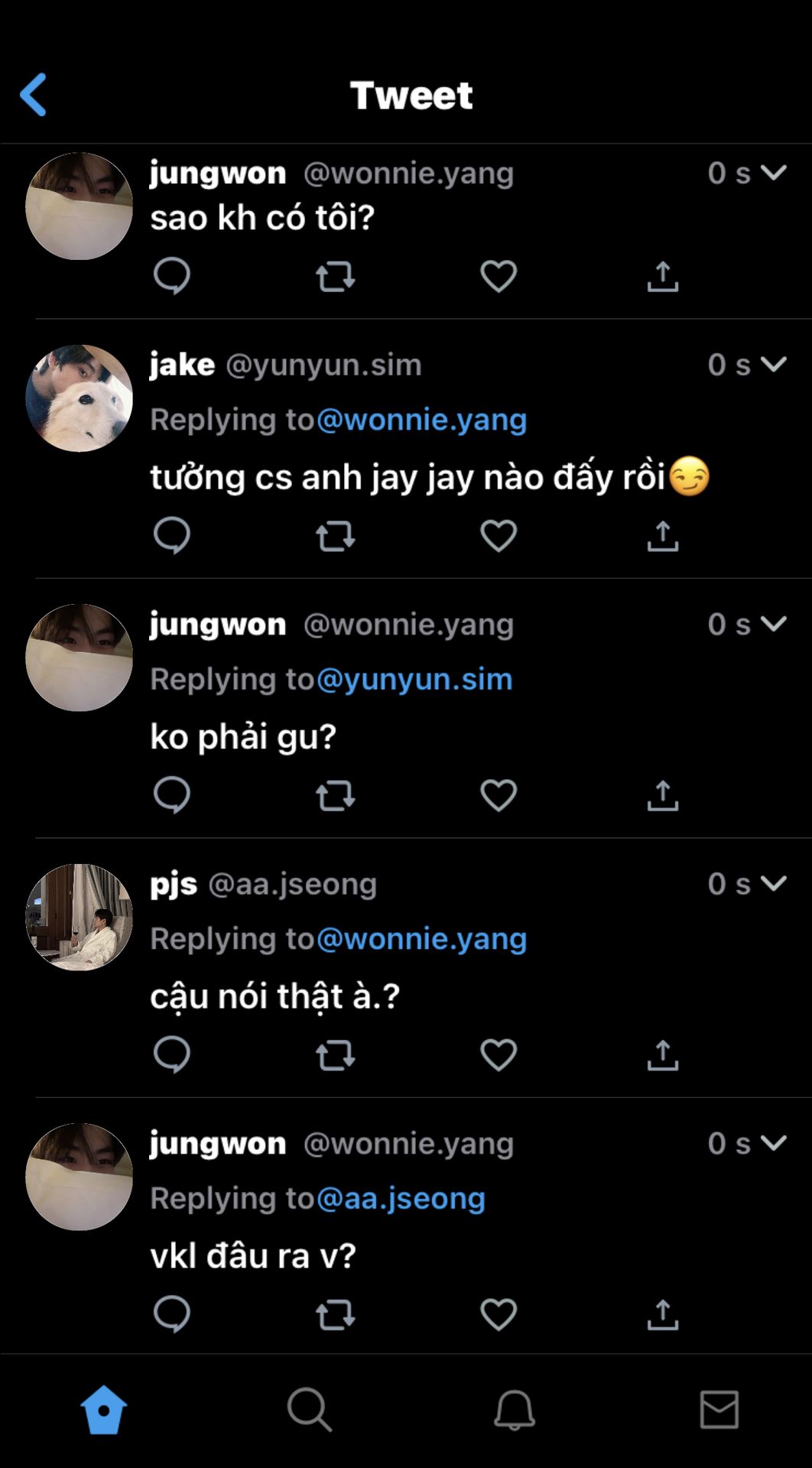View jake's profile picture
Screen dimensions: 812x1468
click(79, 398)
